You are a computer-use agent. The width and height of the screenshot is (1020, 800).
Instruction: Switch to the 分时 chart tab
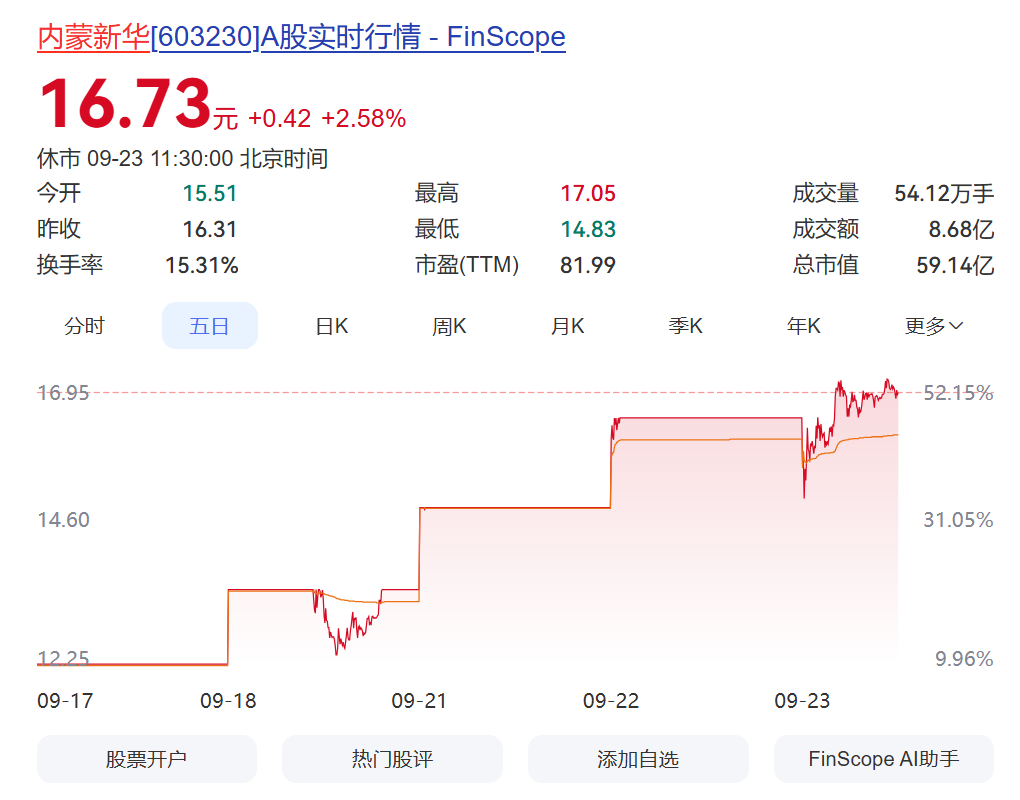click(x=85, y=326)
